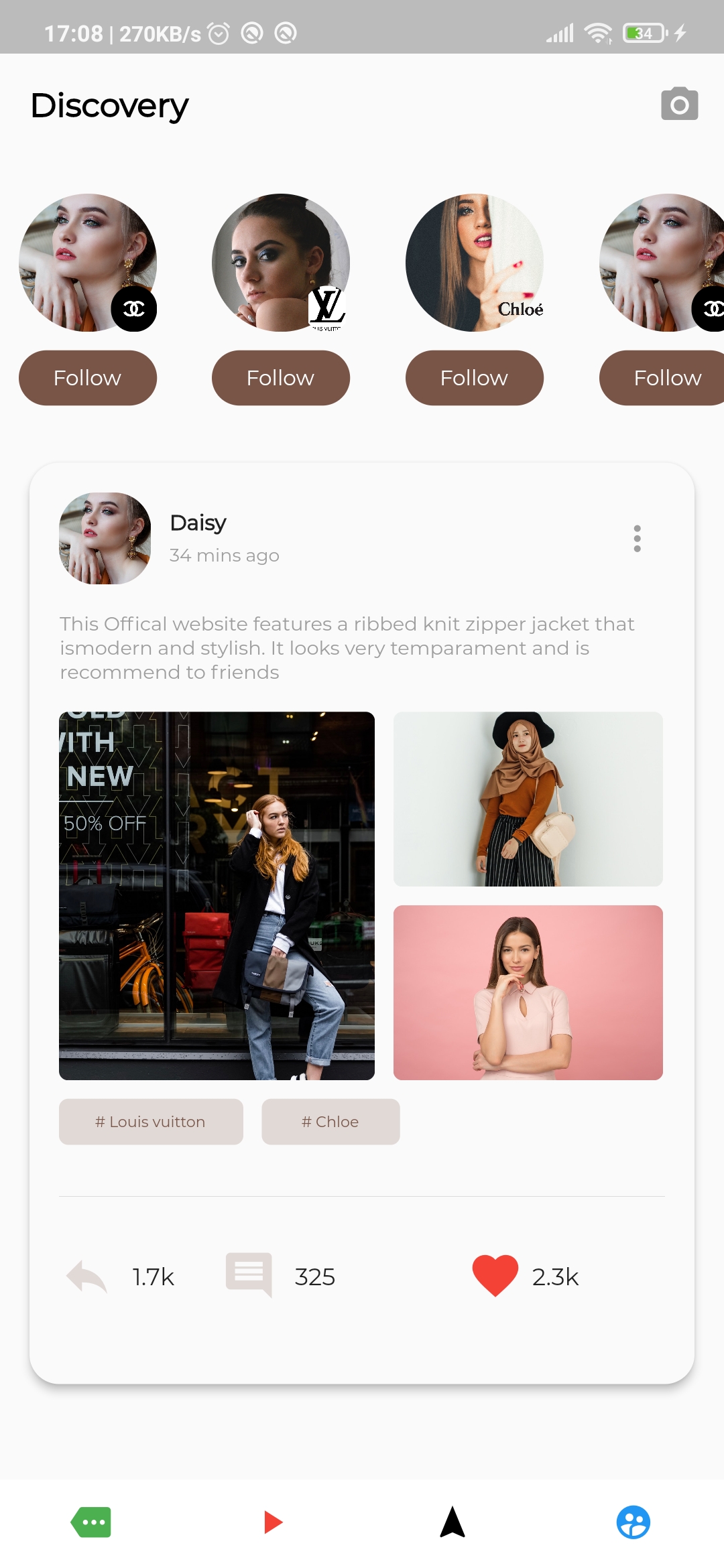
Task: Open the camera icon in the header
Action: click(x=679, y=104)
